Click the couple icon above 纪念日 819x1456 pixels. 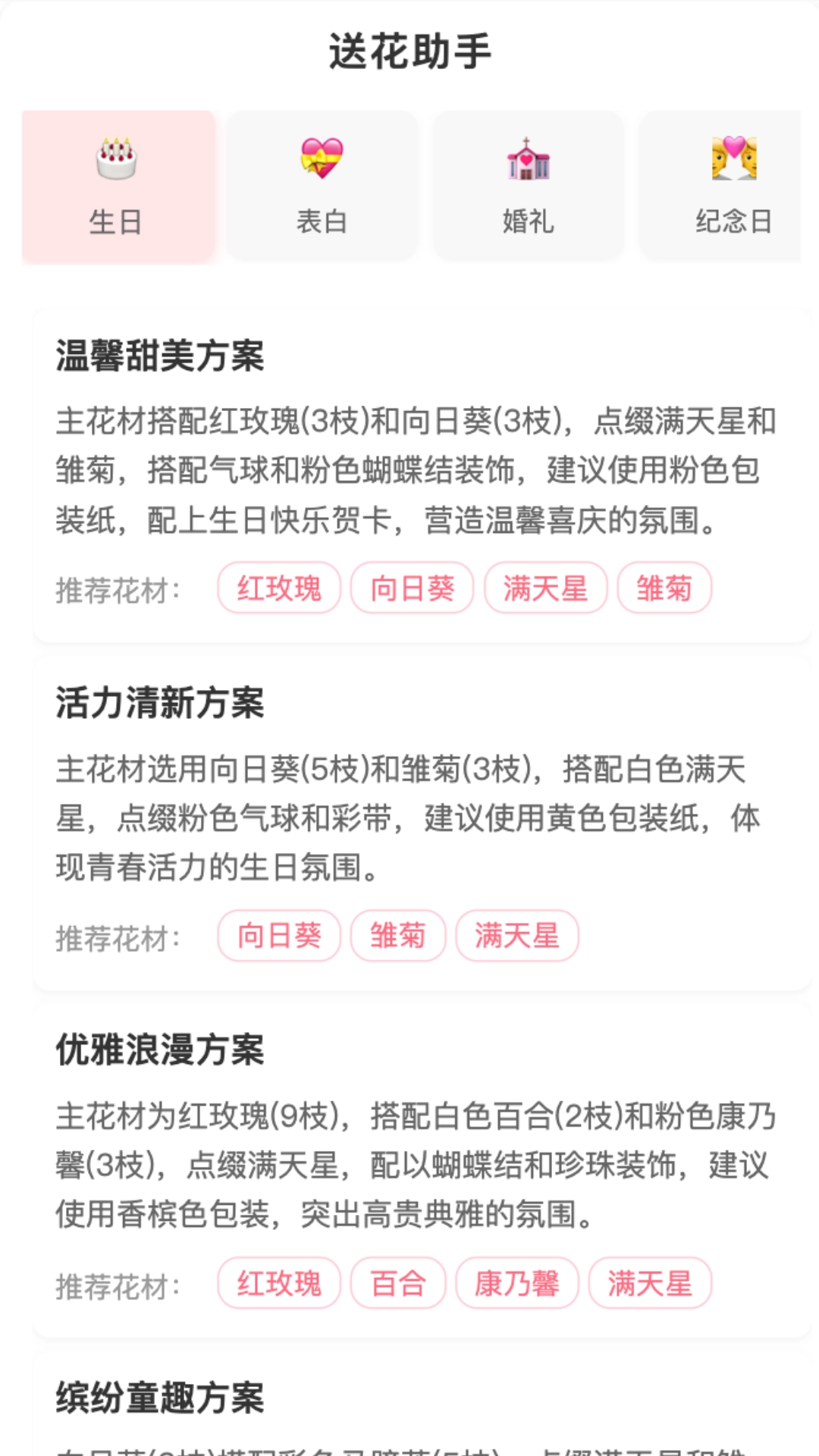[734, 157]
